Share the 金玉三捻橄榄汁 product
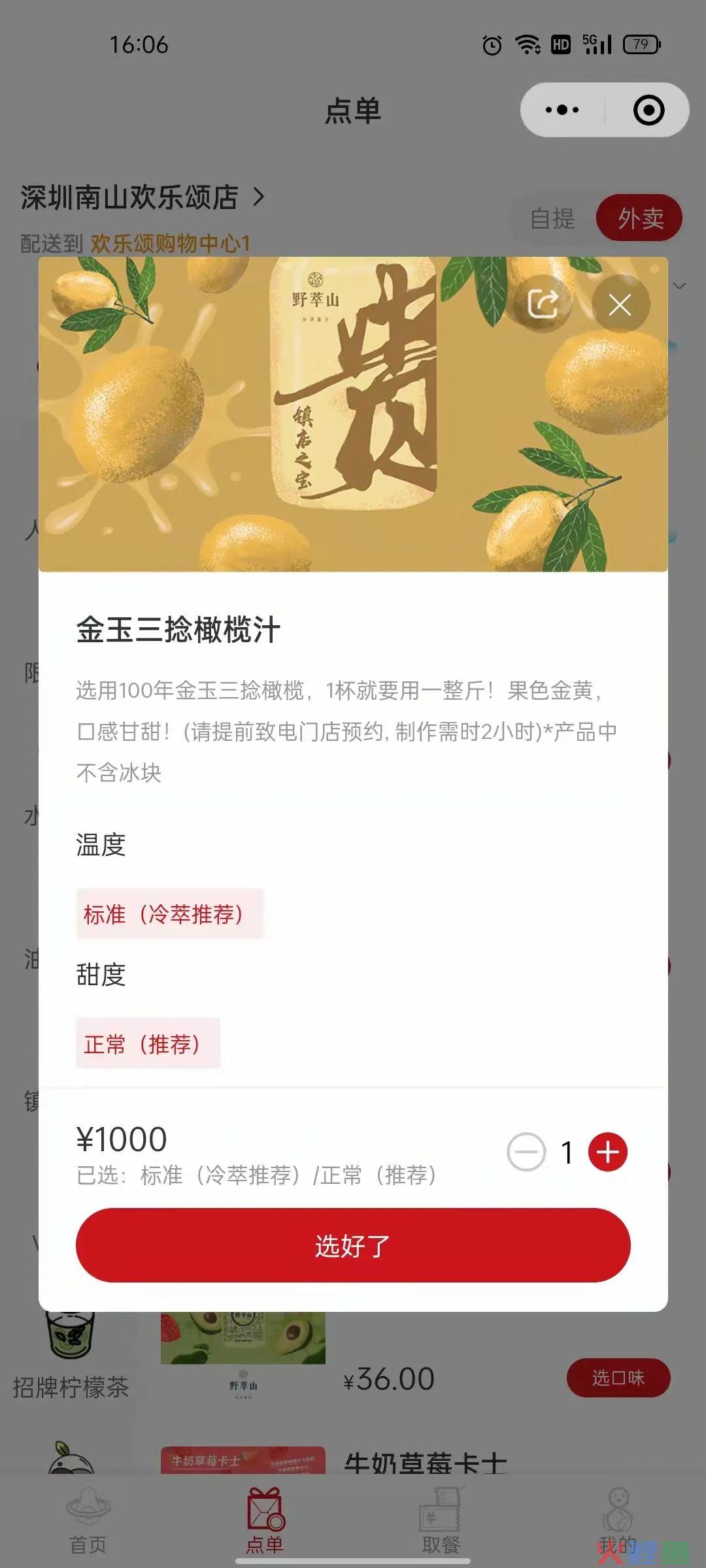706x1568 pixels. pos(543,304)
